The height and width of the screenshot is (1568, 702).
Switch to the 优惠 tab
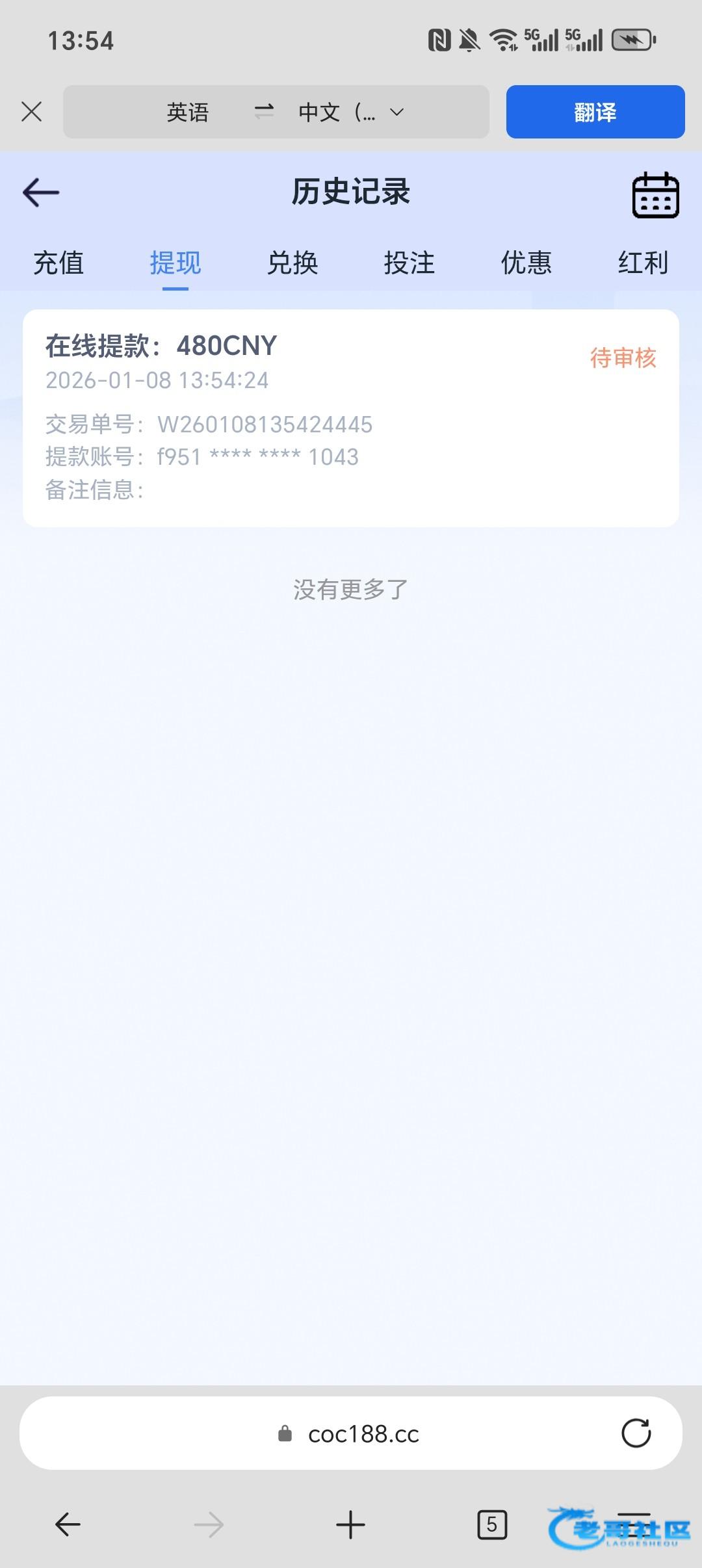click(526, 263)
